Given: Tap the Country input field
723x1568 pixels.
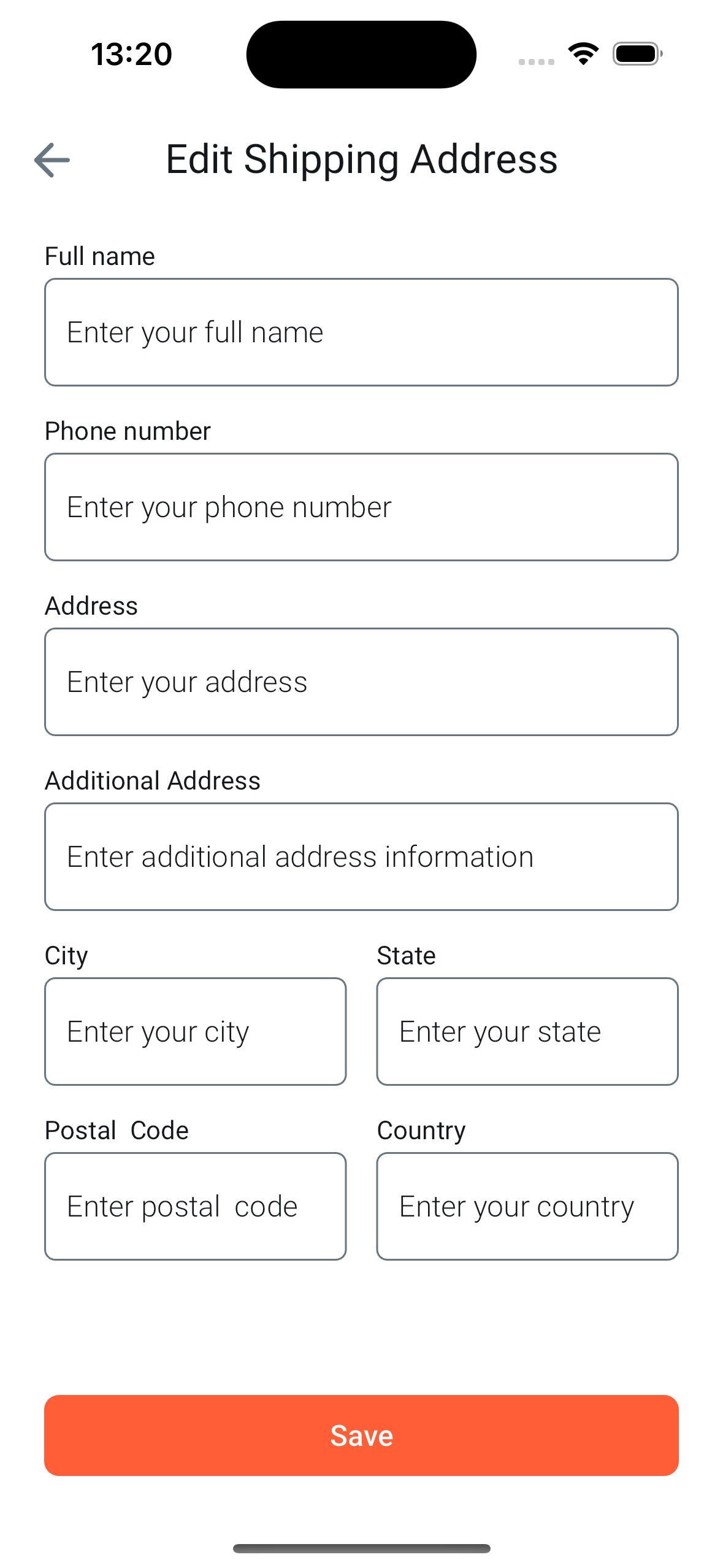Looking at the screenshot, I should 527,1206.
